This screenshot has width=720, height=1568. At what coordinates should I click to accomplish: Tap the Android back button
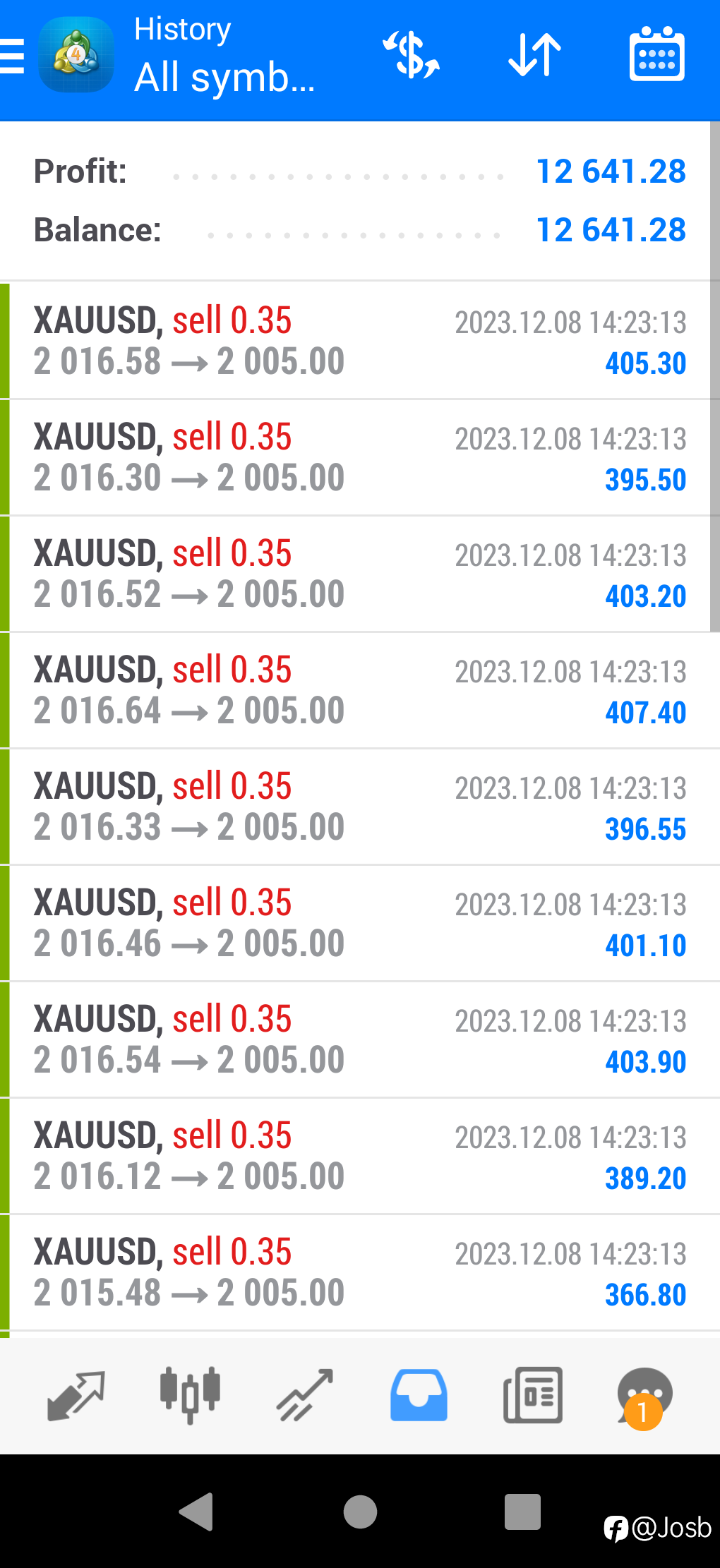[x=197, y=1512]
